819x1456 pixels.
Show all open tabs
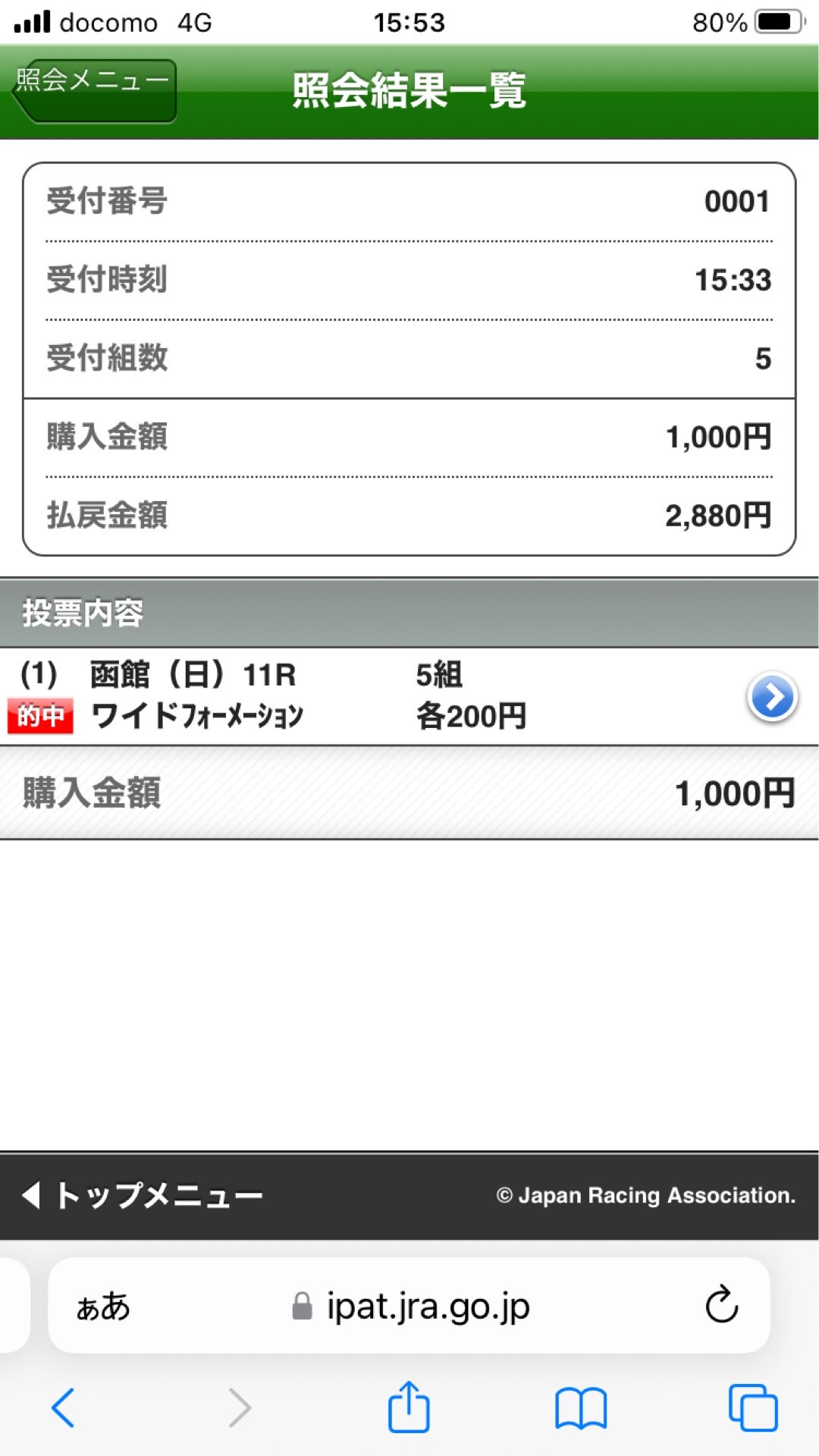752,1408
